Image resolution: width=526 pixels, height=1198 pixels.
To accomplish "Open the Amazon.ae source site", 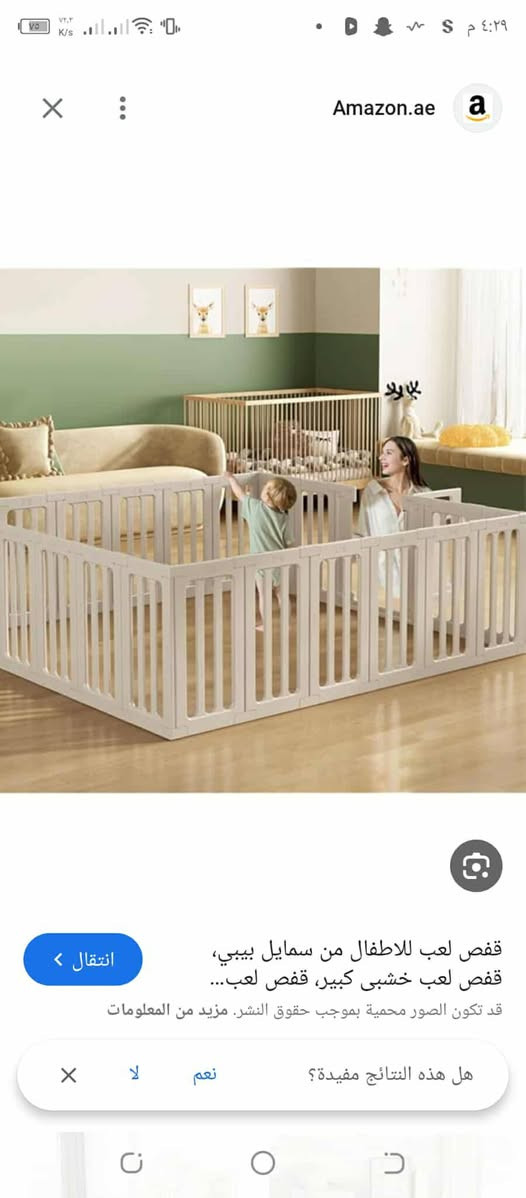I will pos(416,108).
